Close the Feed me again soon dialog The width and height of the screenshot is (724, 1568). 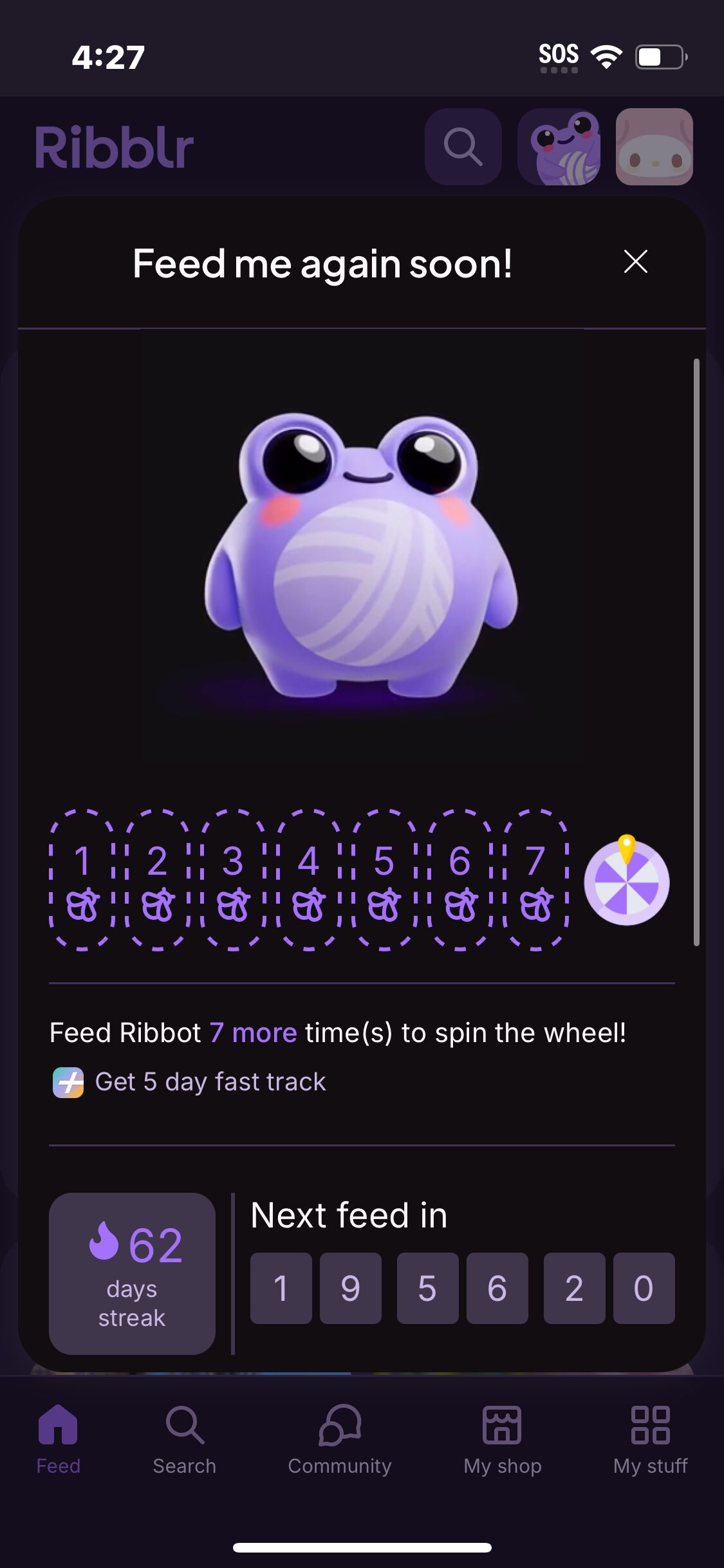pos(635,261)
